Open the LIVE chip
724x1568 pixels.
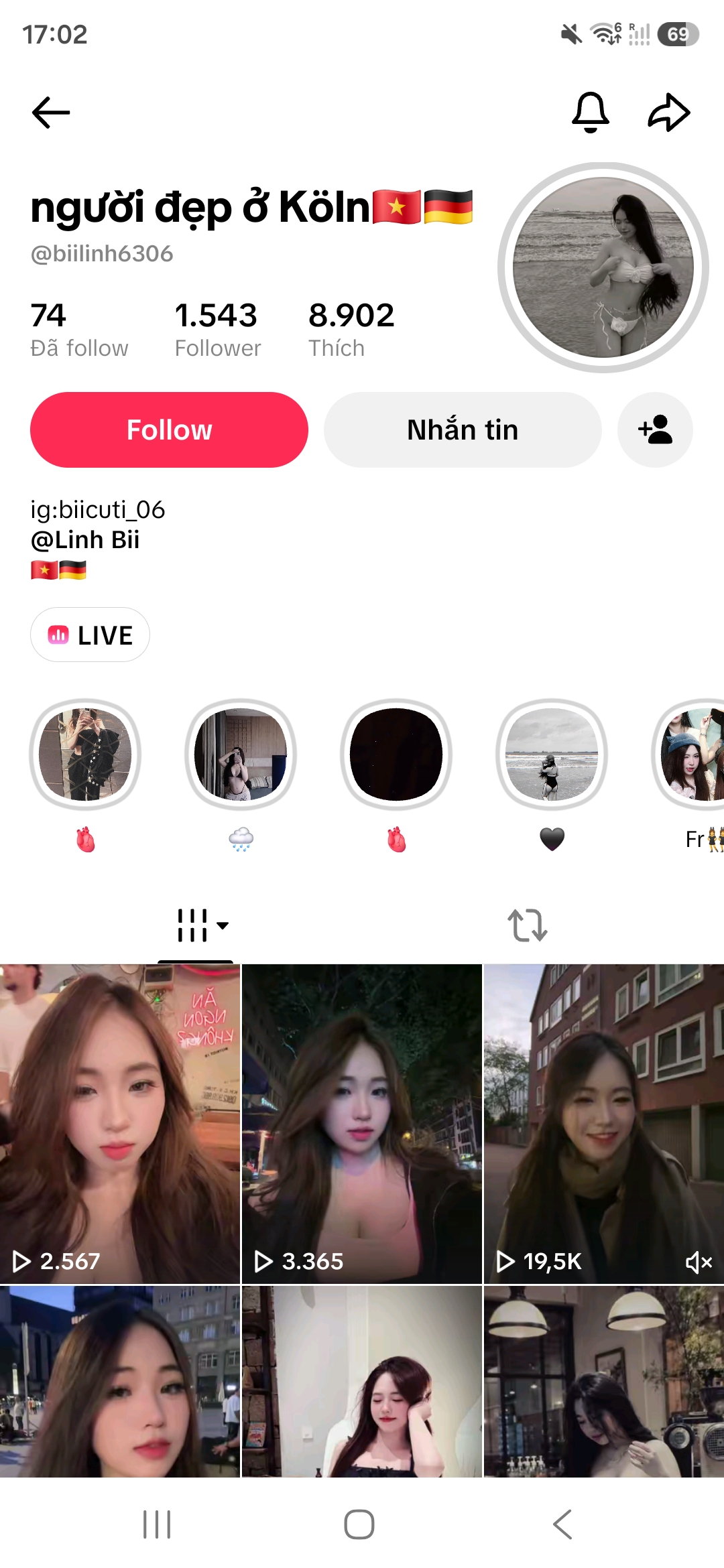pos(90,635)
